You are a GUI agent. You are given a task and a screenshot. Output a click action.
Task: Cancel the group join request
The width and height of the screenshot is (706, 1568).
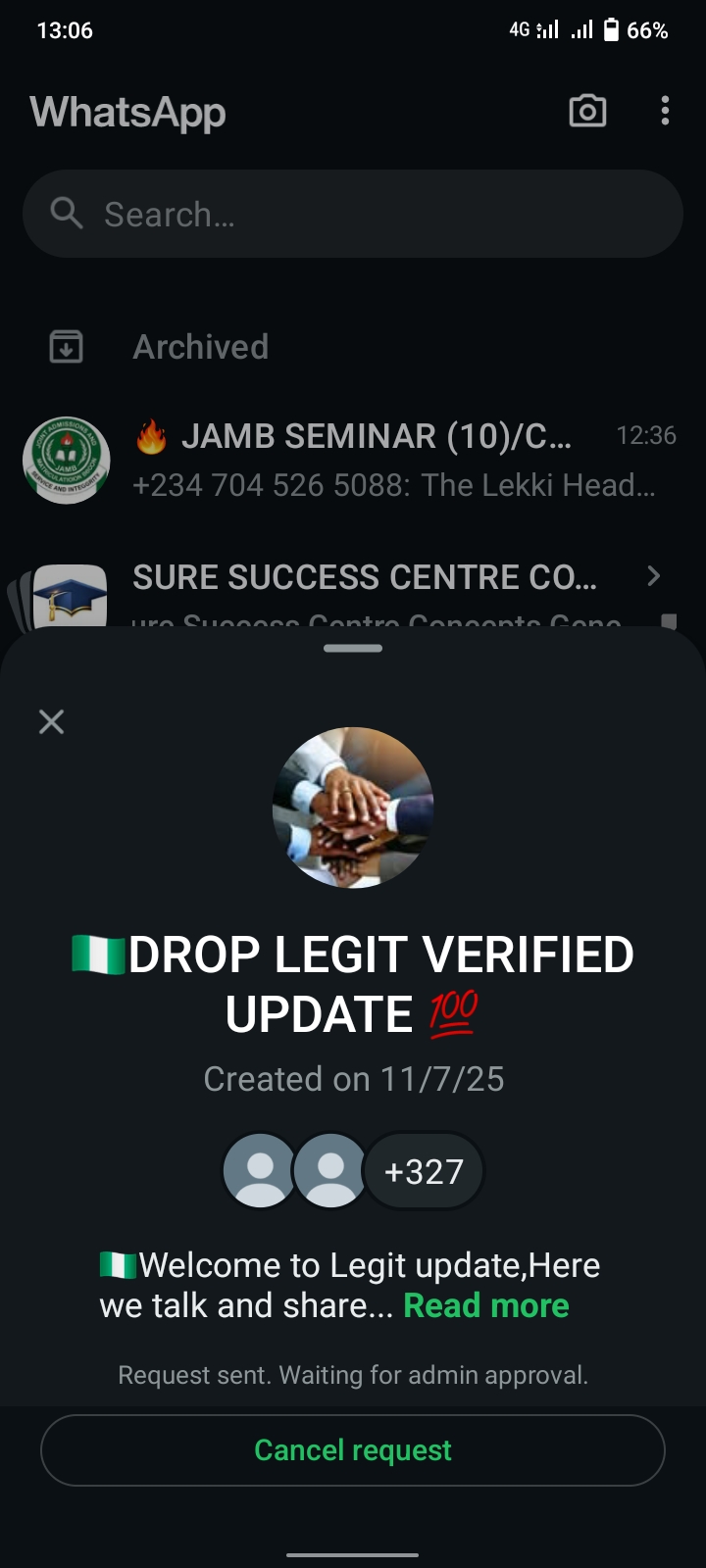click(353, 1450)
